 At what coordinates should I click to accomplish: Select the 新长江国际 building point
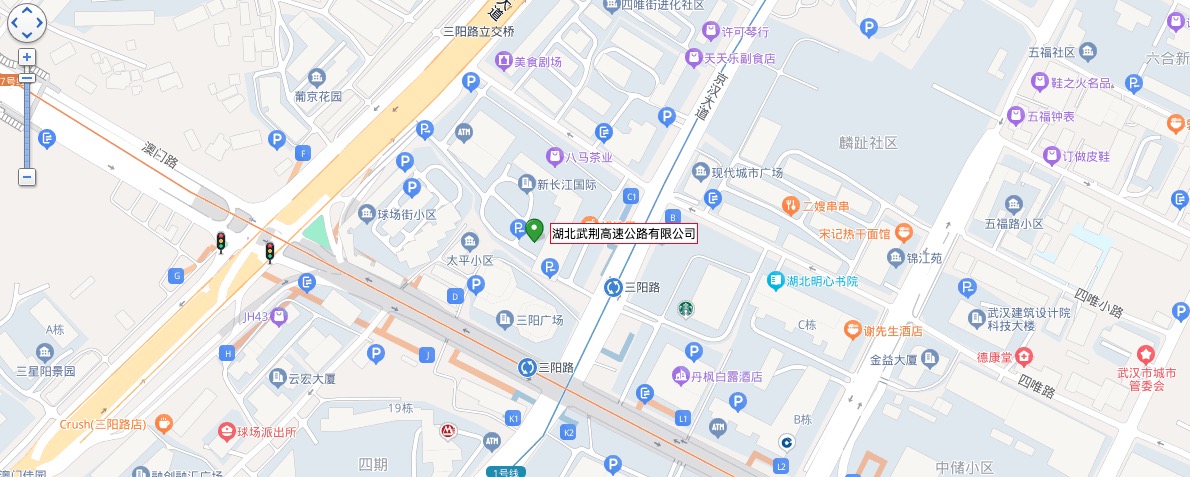[526, 184]
